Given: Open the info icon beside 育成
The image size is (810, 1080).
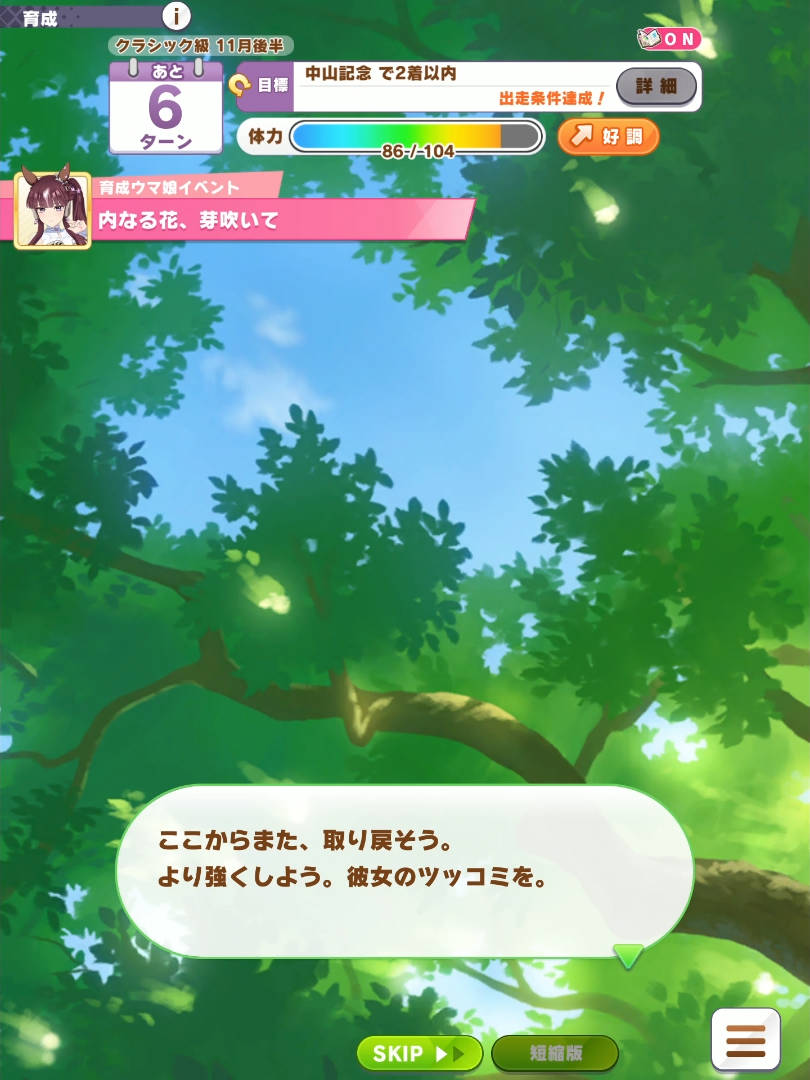Looking at the screenshot, I should 176,16.
